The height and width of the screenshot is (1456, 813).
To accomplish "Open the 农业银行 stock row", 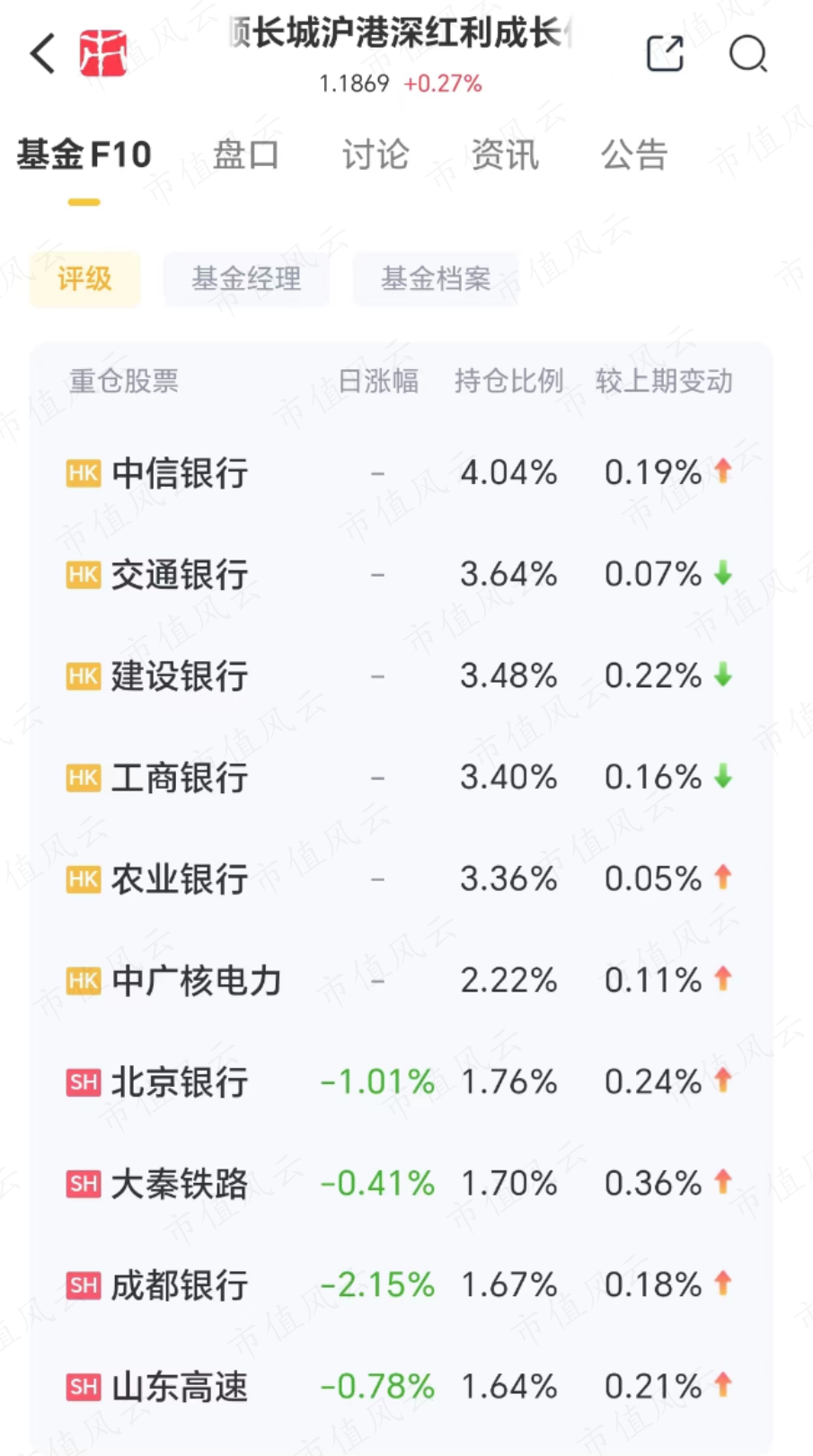I will click(x=180, y=878).
